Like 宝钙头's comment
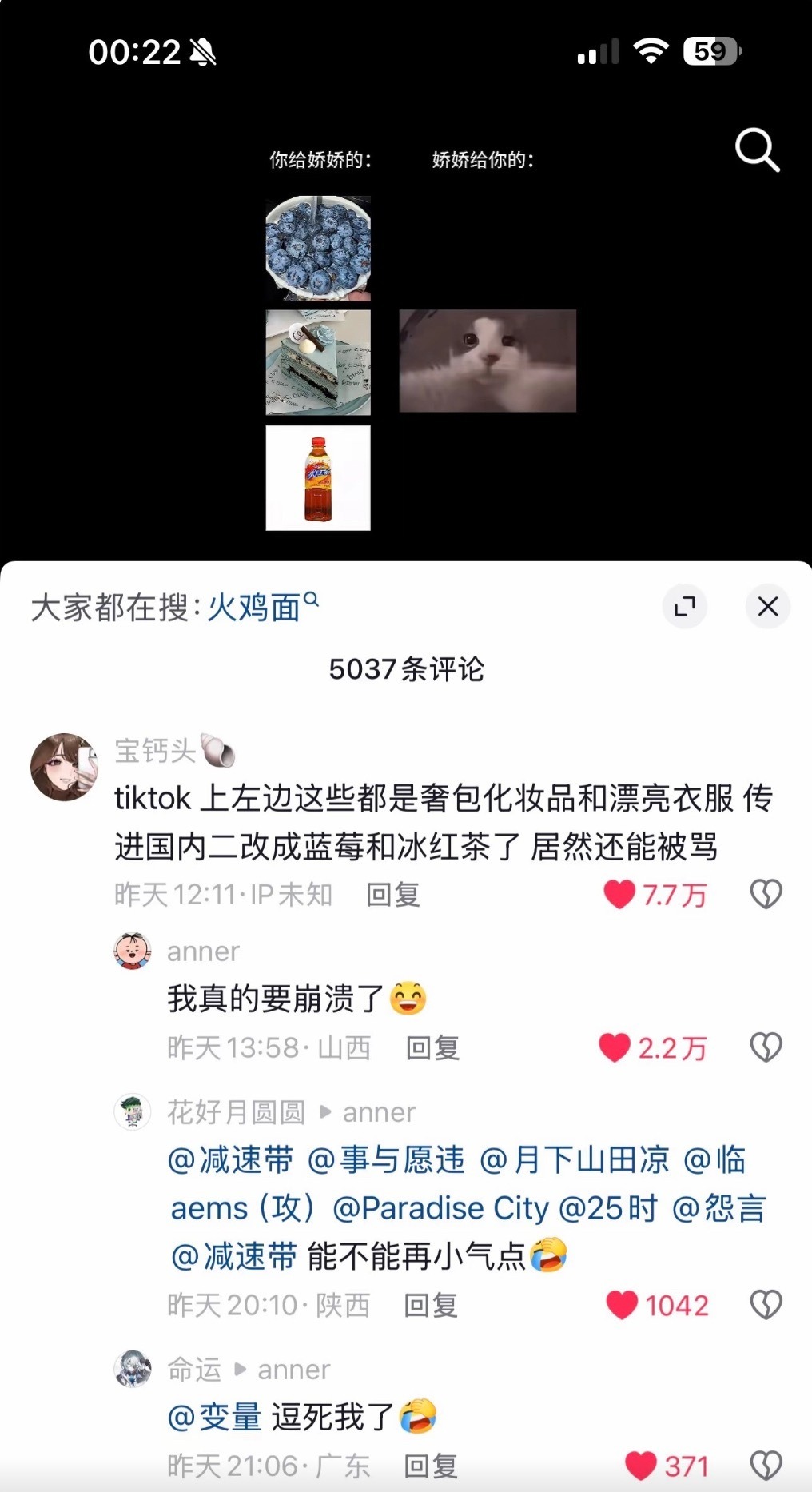Screen dimensions: 812x1492 [619, 895]
